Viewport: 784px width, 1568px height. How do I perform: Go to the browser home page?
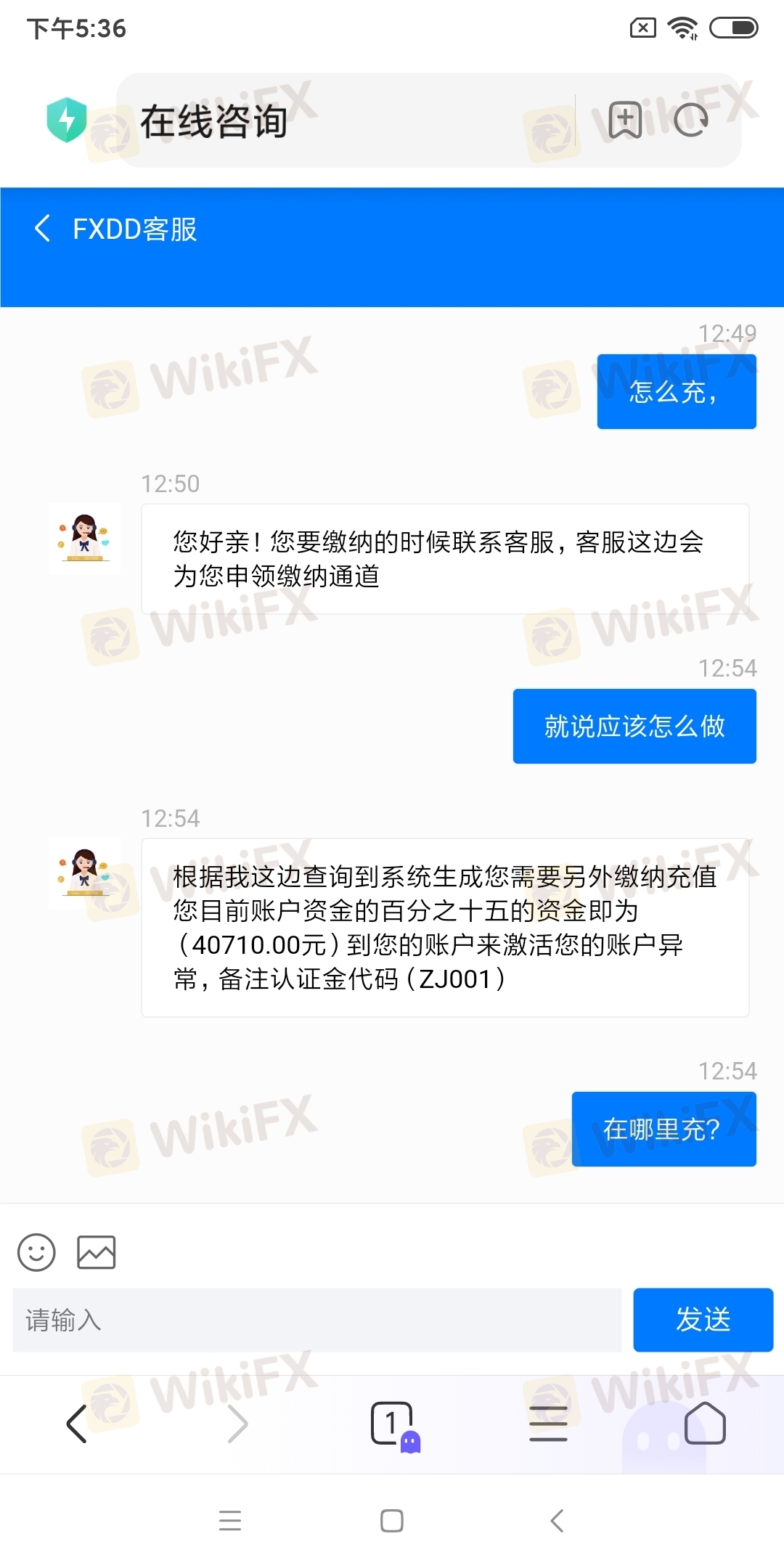(x=705, y=1424)
